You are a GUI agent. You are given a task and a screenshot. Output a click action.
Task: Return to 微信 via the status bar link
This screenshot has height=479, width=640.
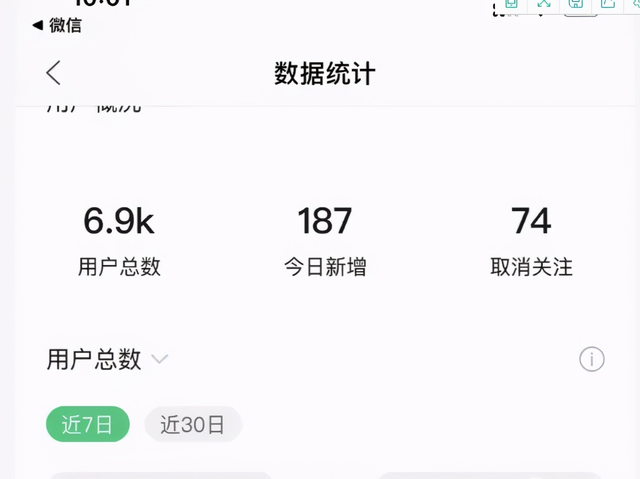point(57,25)
